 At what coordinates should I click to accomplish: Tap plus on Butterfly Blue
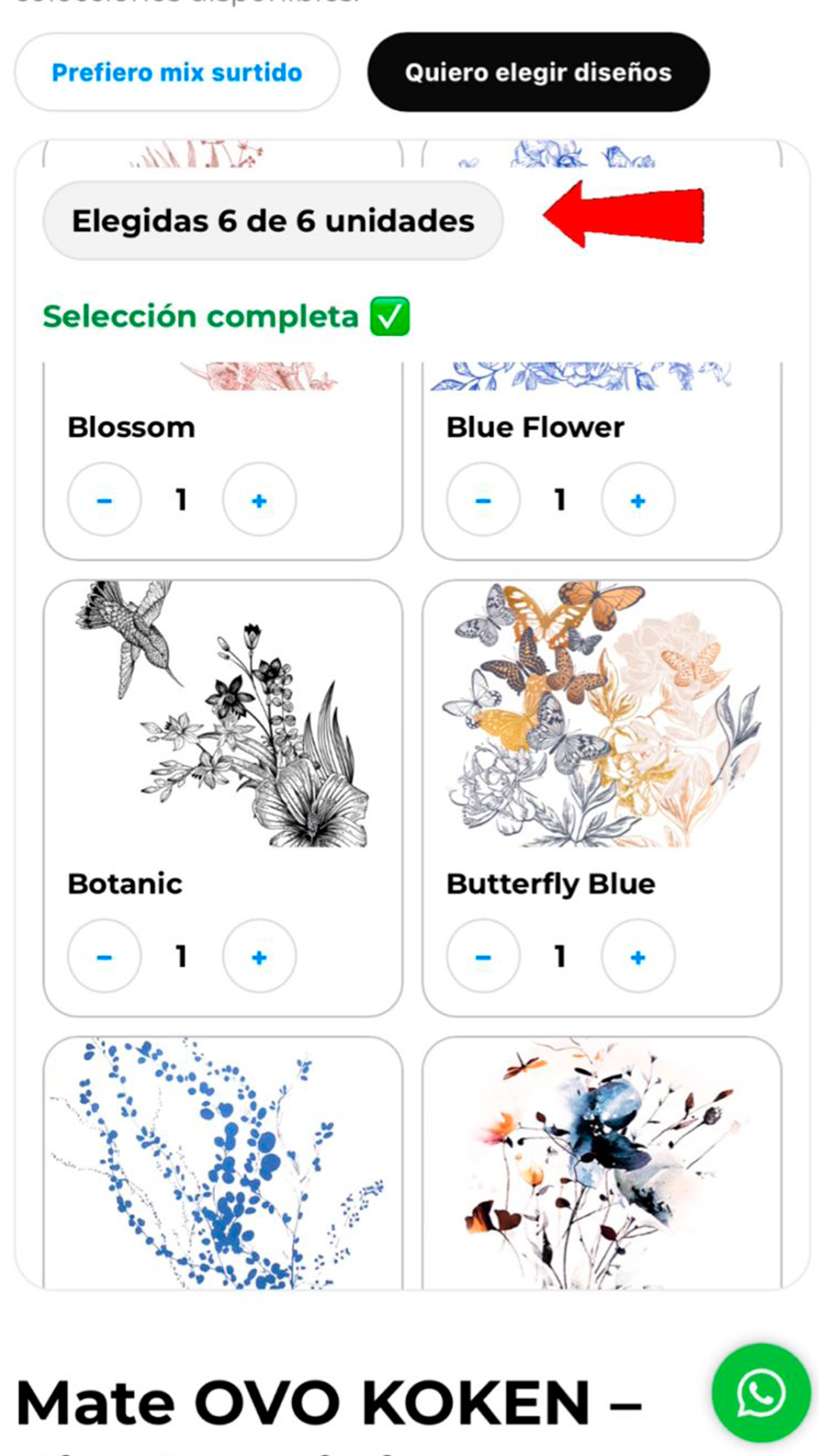[638, 956]
